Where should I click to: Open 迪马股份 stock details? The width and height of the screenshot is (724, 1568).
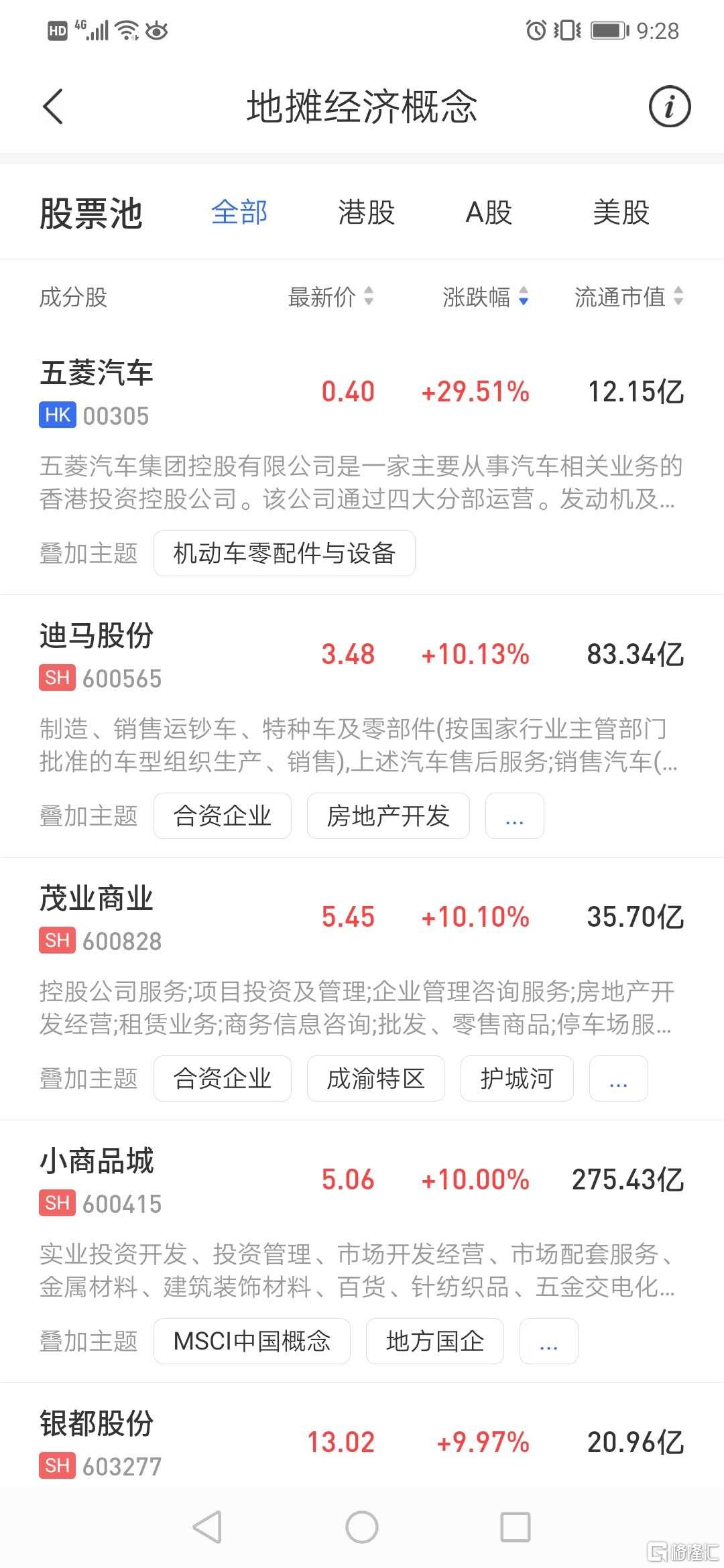[362, 655]
